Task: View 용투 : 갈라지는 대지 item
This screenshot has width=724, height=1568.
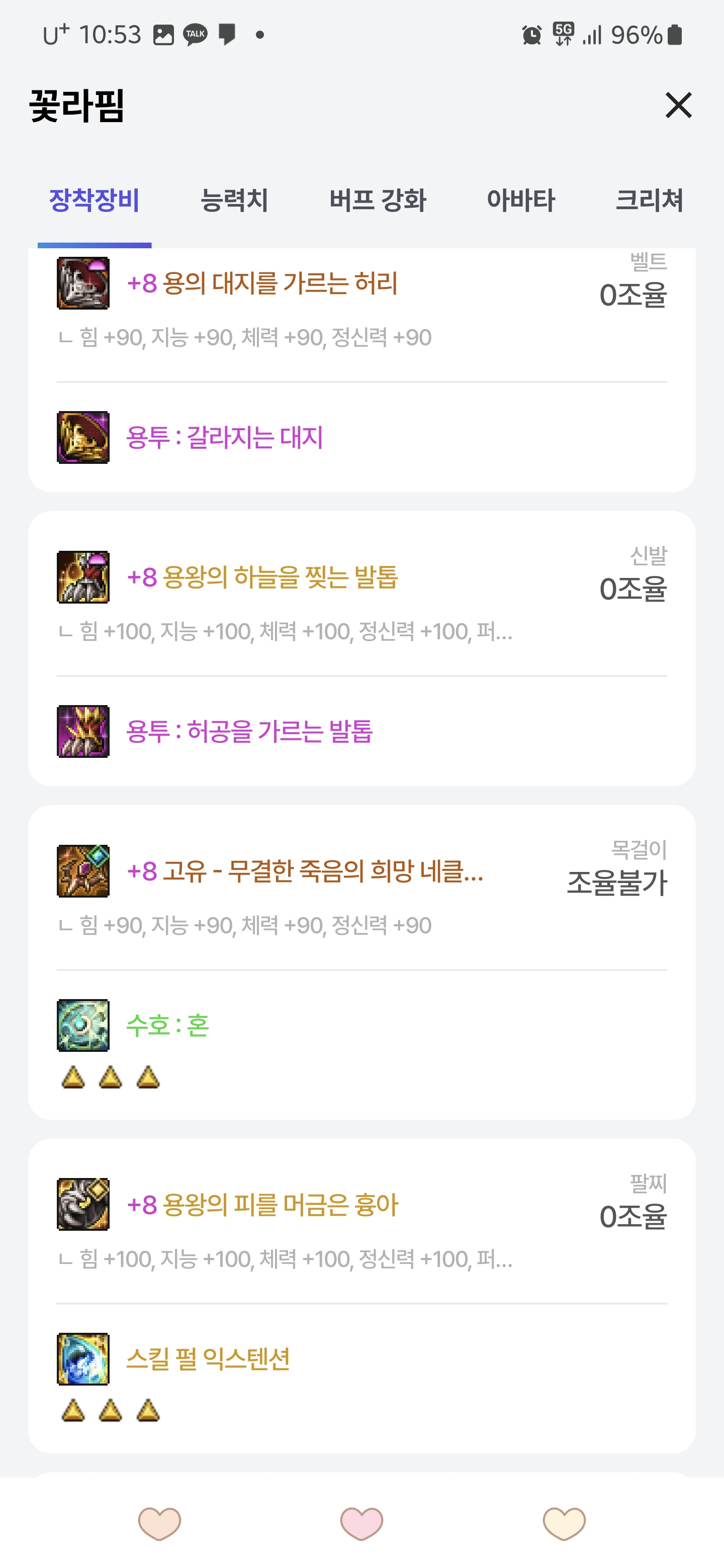Action: 224,438
